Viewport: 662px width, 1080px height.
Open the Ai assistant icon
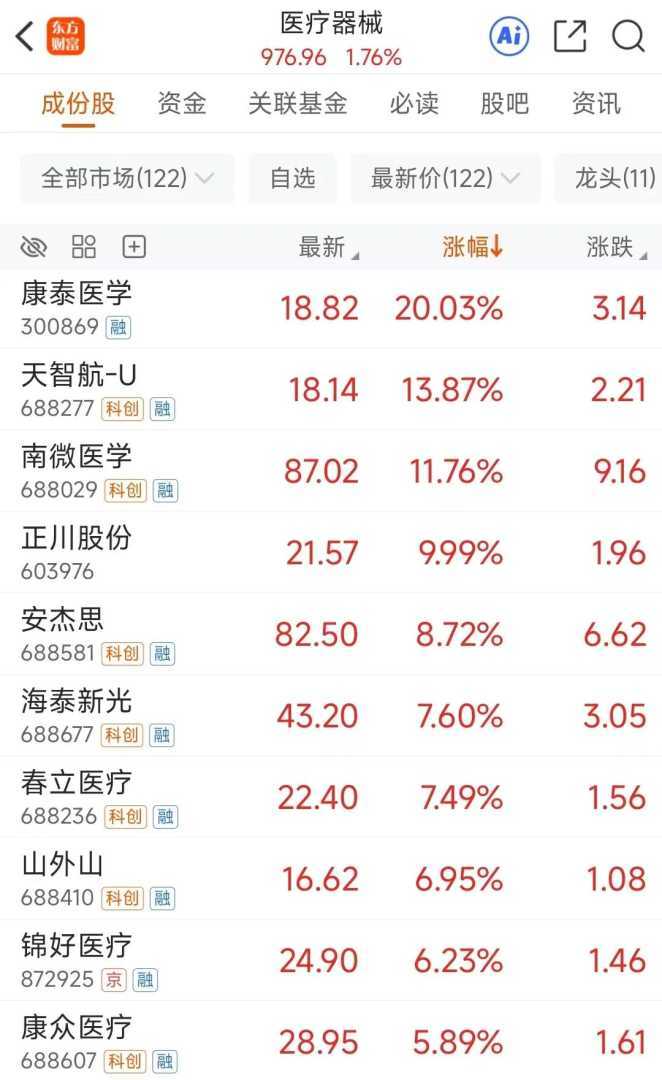click(508, 37)
